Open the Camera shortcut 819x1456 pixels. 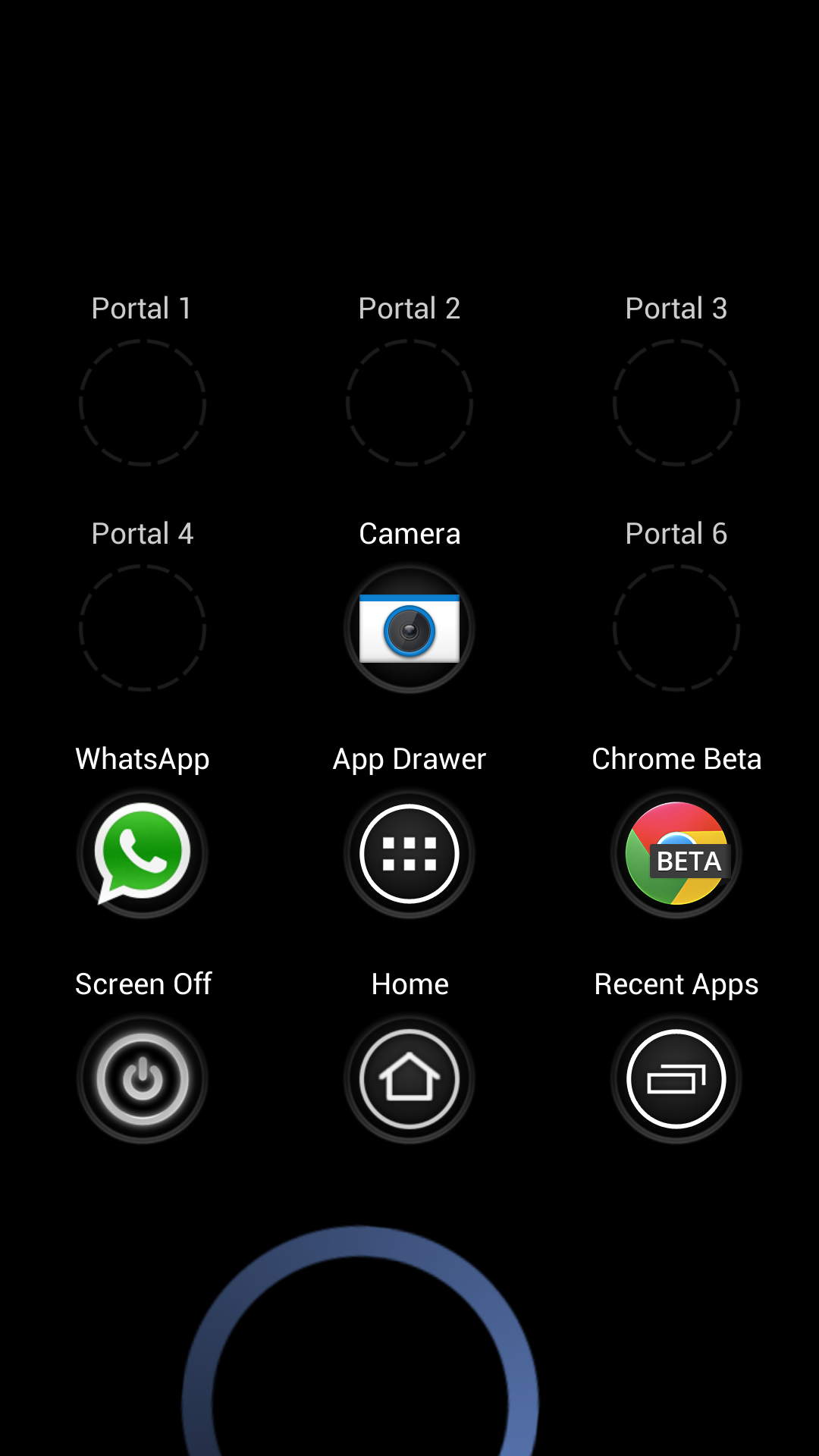(409, 628)
